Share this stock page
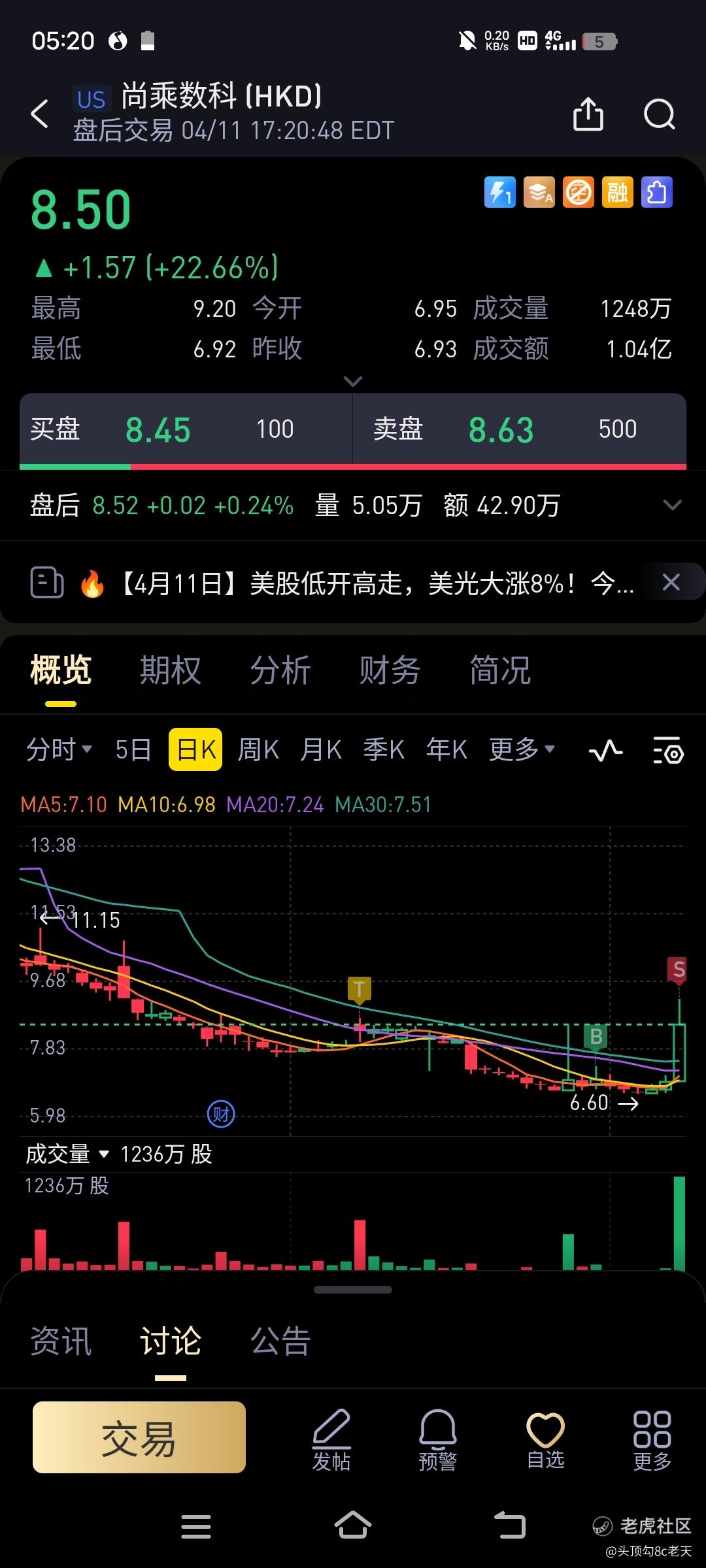The image size is (706, 1568). coord(588,114)
